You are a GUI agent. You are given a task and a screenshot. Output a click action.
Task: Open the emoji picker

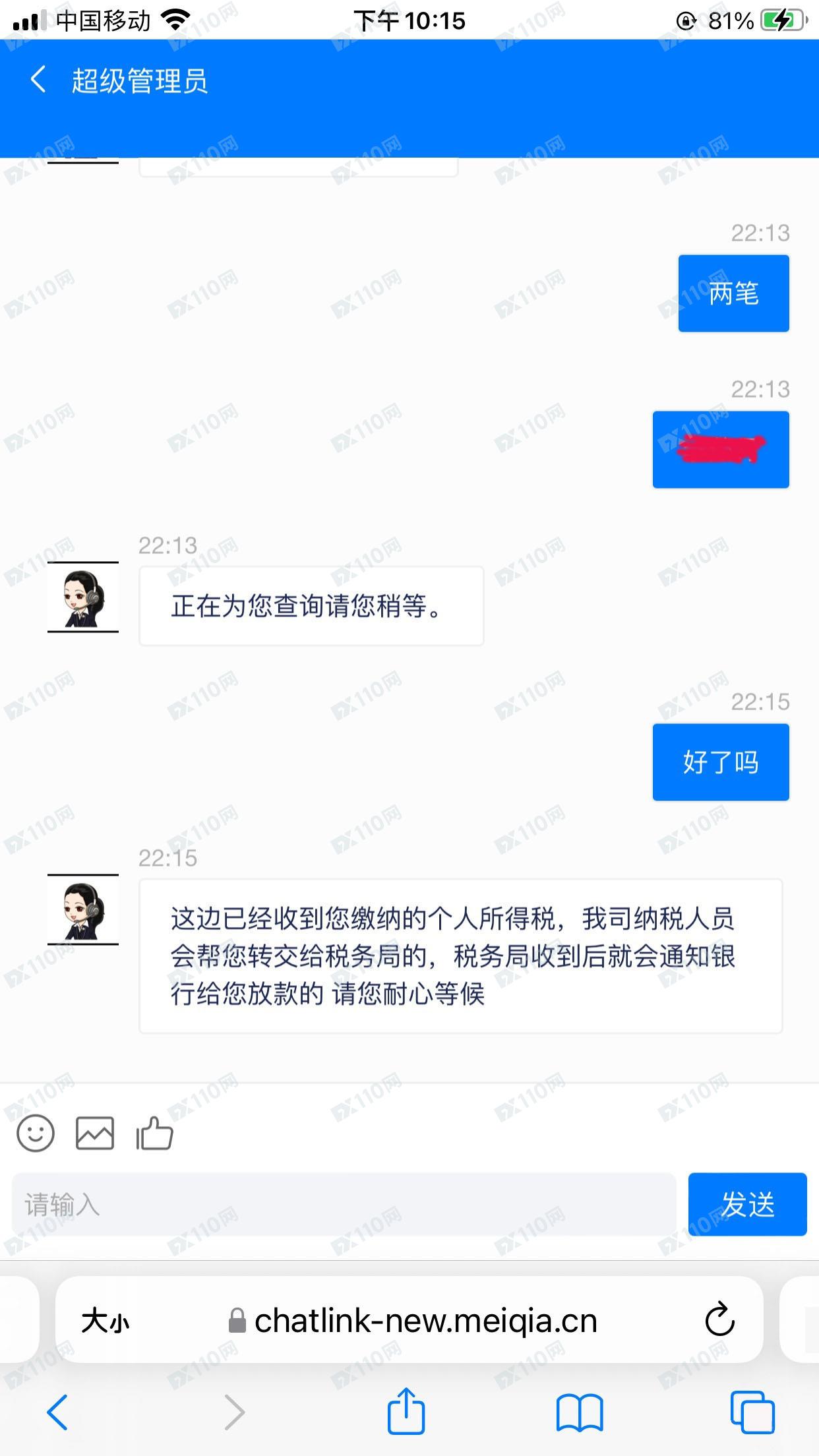[x=36, y=1133]
